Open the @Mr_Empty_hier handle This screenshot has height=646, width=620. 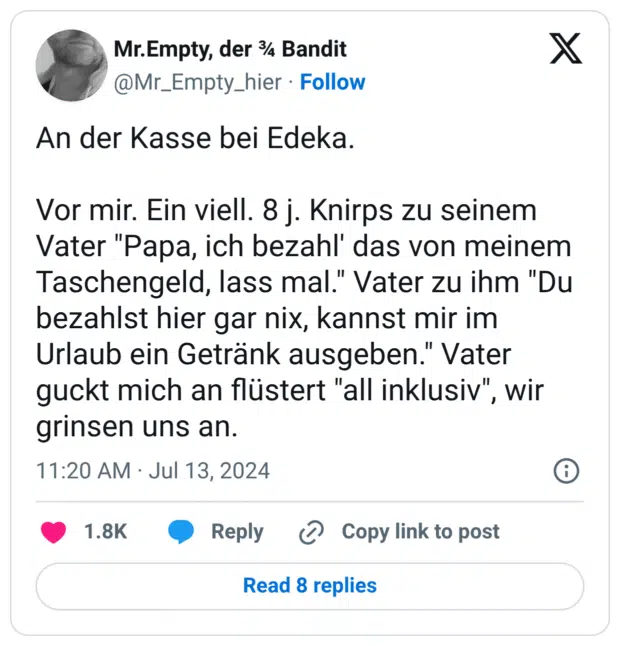point(196,82)
